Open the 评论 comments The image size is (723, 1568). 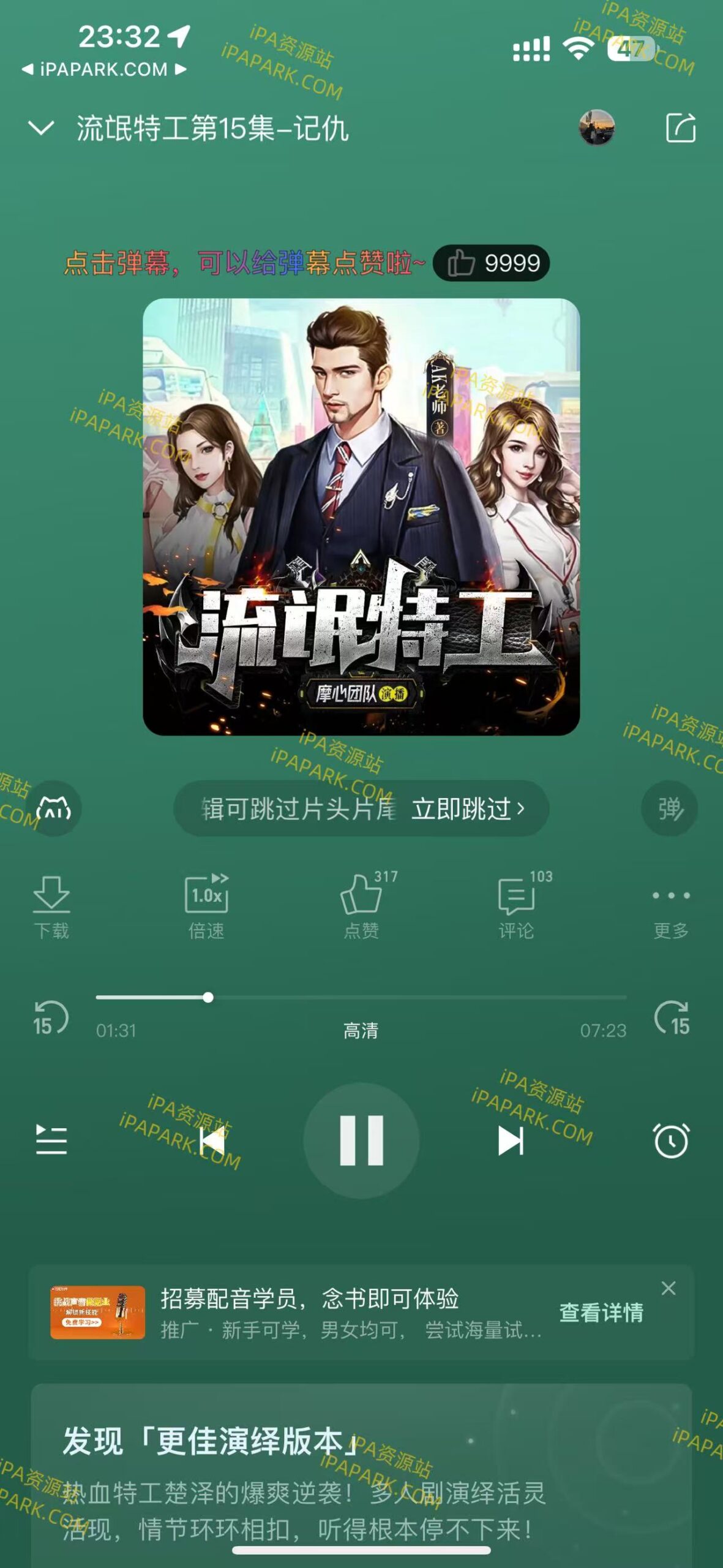coord(516,907)
